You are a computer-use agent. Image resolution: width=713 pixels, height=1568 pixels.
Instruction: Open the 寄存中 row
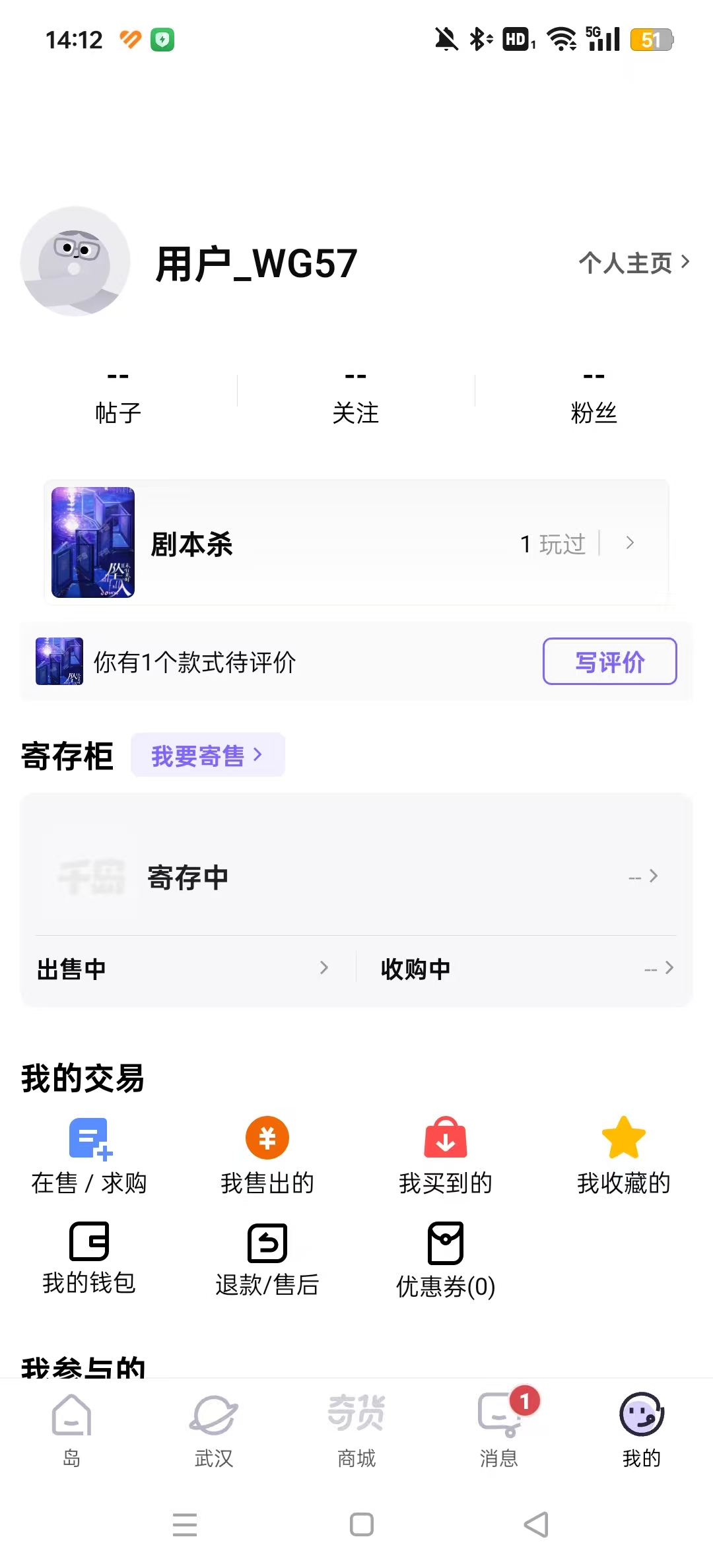[x=356, y=877]
